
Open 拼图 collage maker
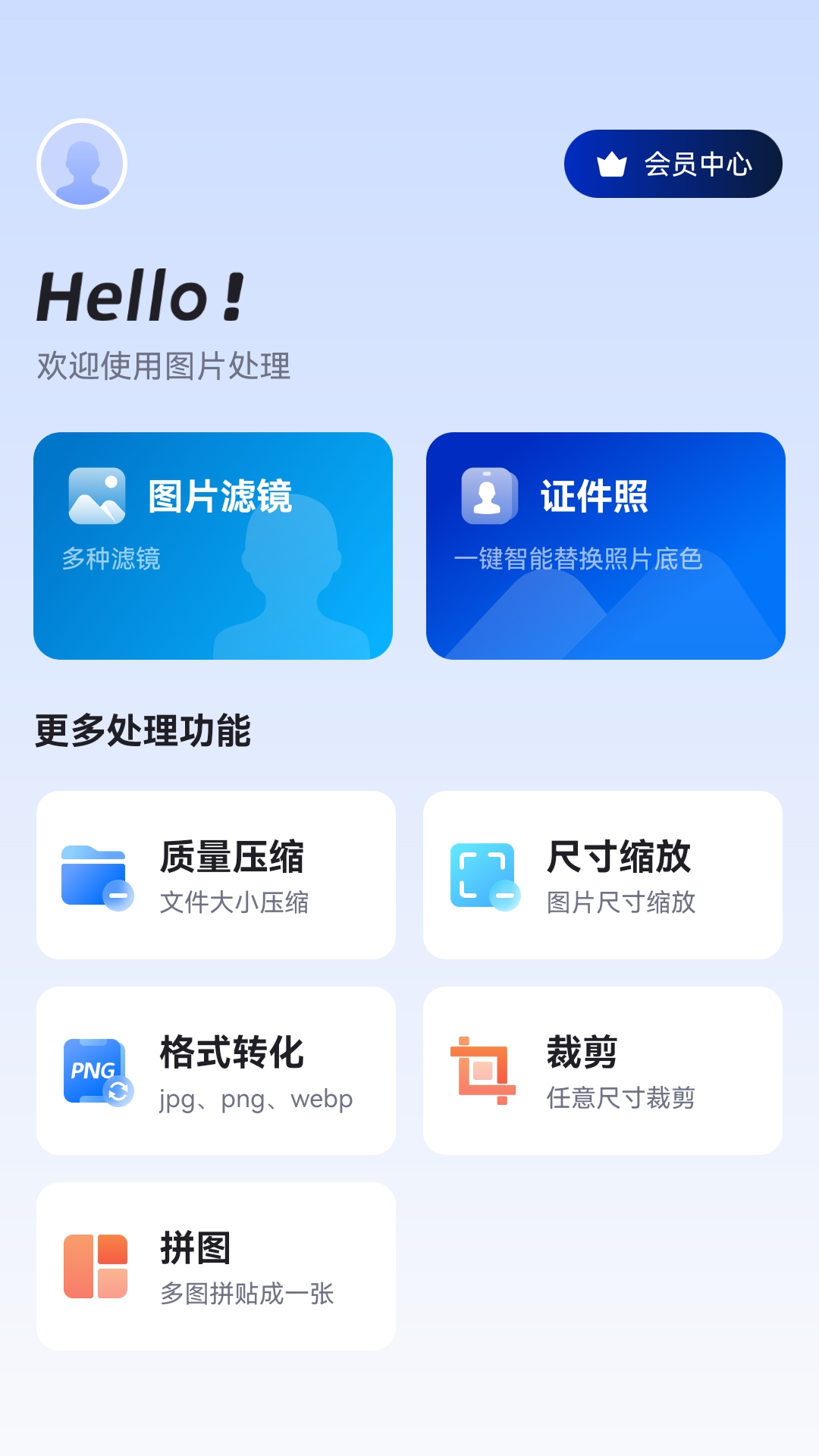pos(216,1266)
